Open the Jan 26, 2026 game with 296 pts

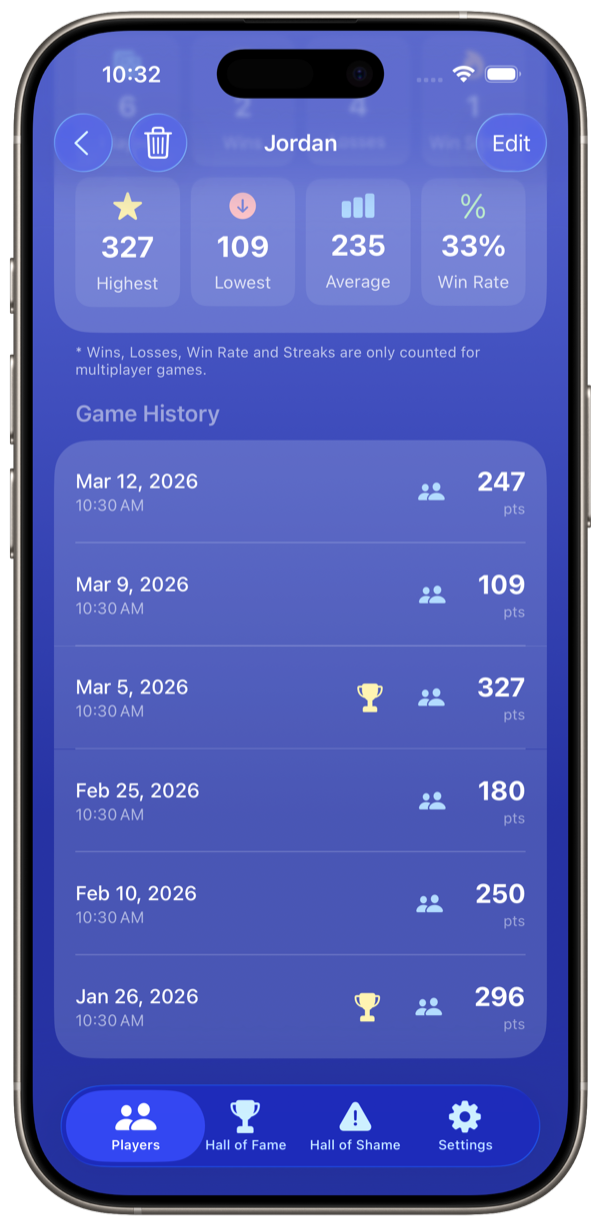300,1007
